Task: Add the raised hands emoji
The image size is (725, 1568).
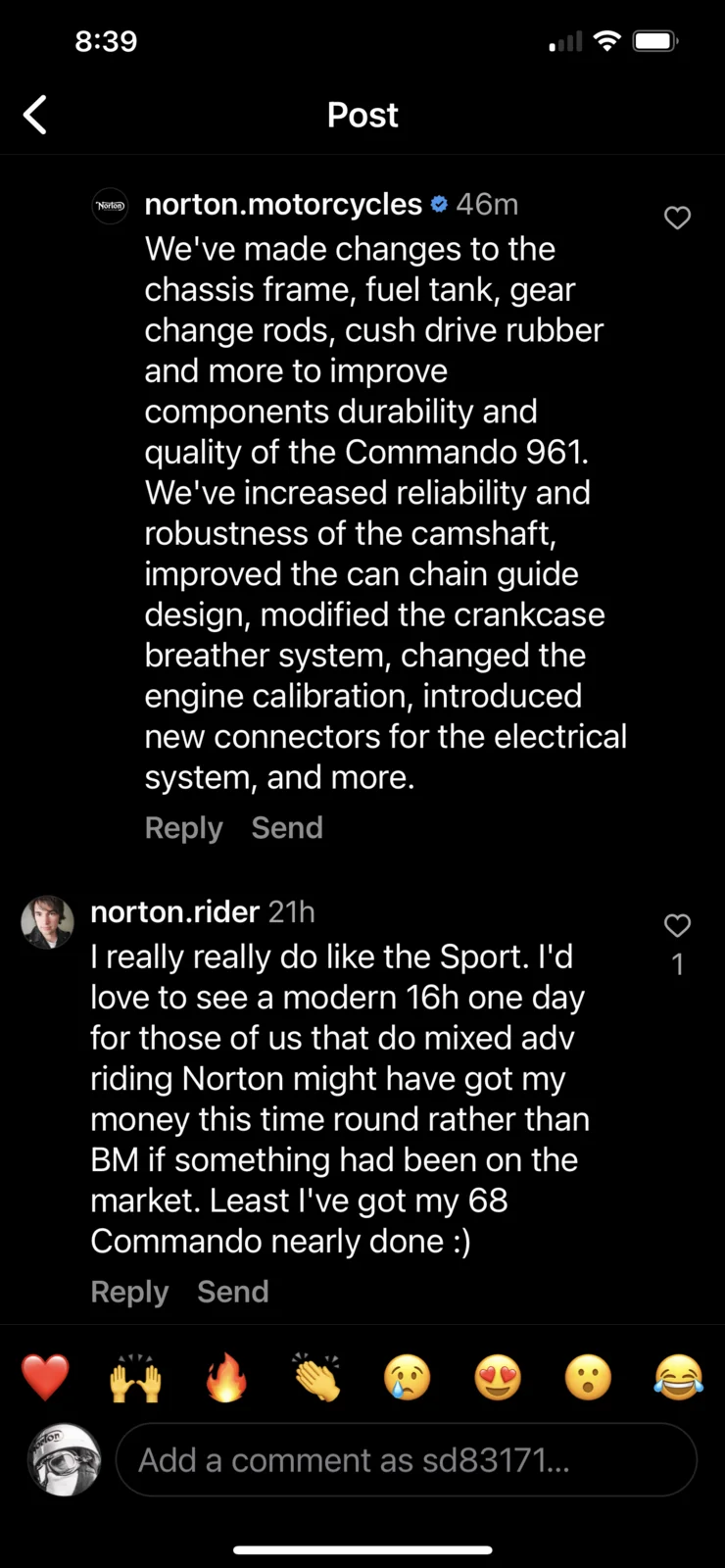Action: pos(135,1378)
